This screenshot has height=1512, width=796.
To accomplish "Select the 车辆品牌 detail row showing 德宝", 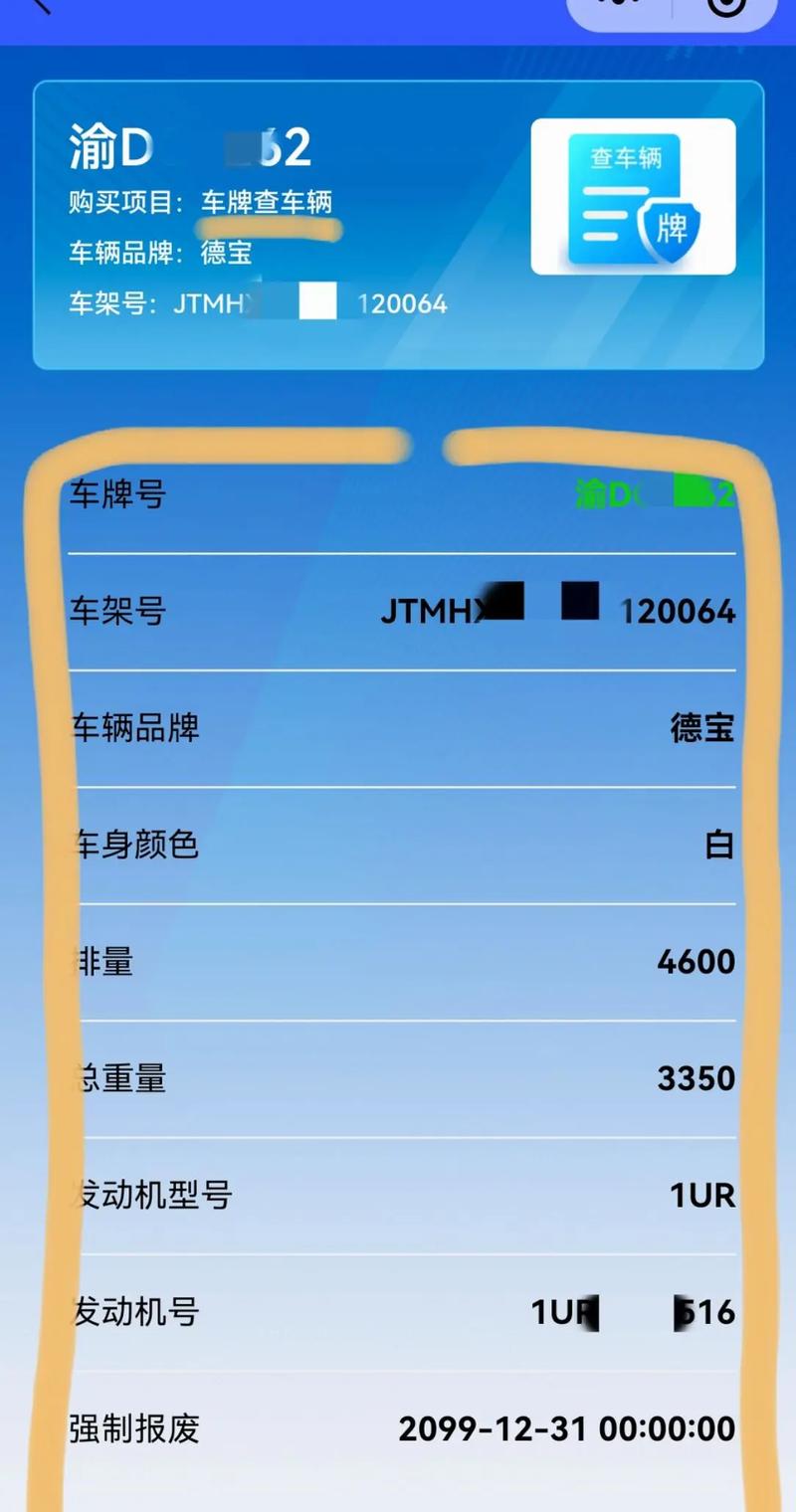I will coord(398,728).
